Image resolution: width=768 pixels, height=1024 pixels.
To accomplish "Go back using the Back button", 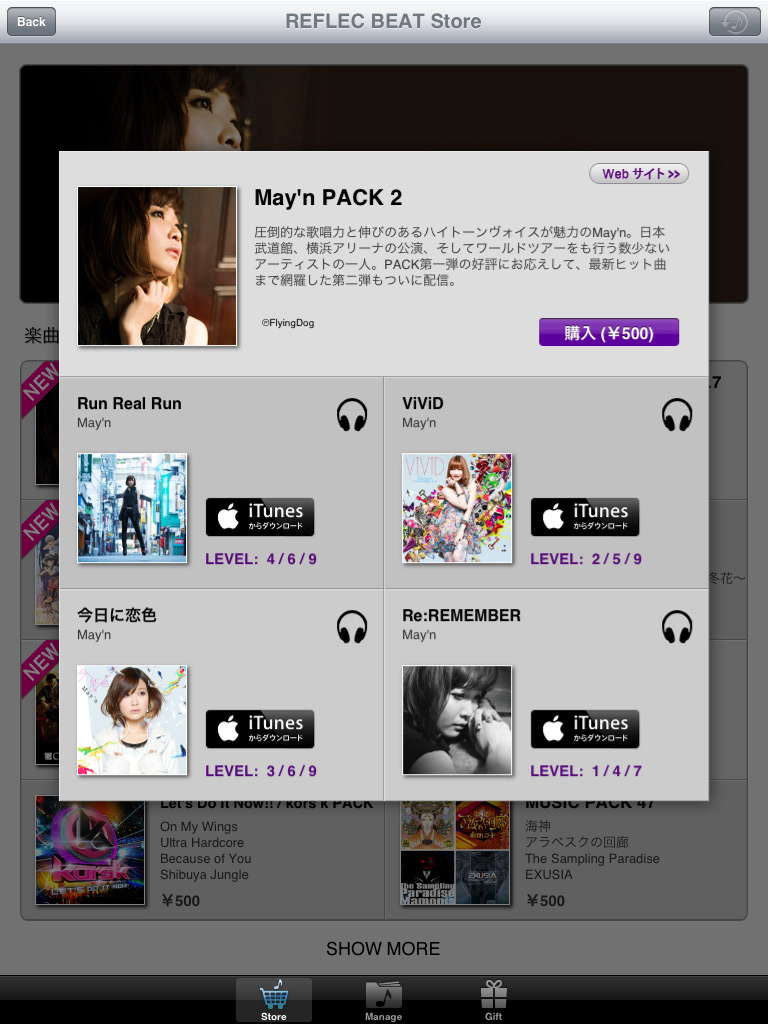I will point(31,21).
